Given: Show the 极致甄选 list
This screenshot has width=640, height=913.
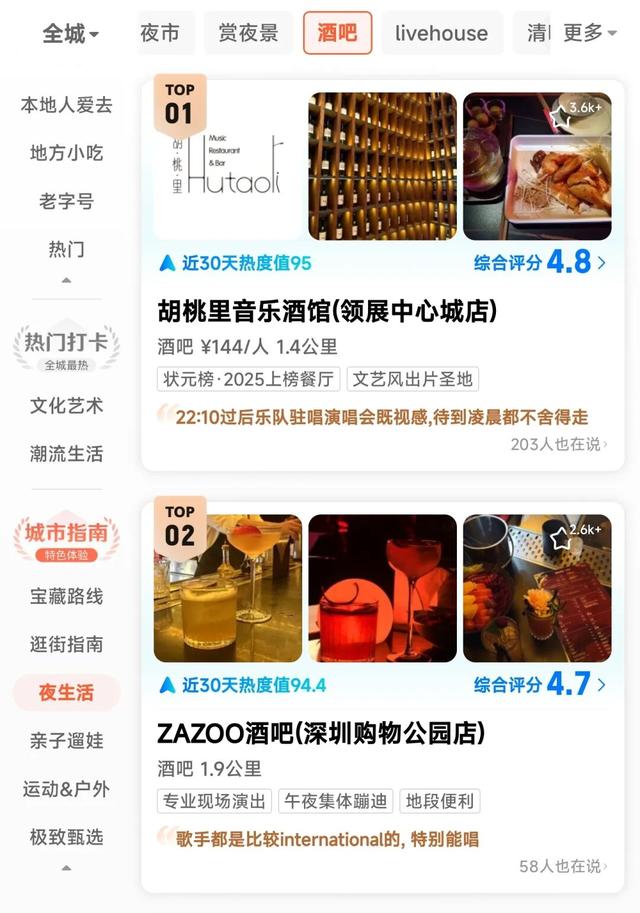Looking at the screenshot, I should pyautogui.click(x=66, y=837).
